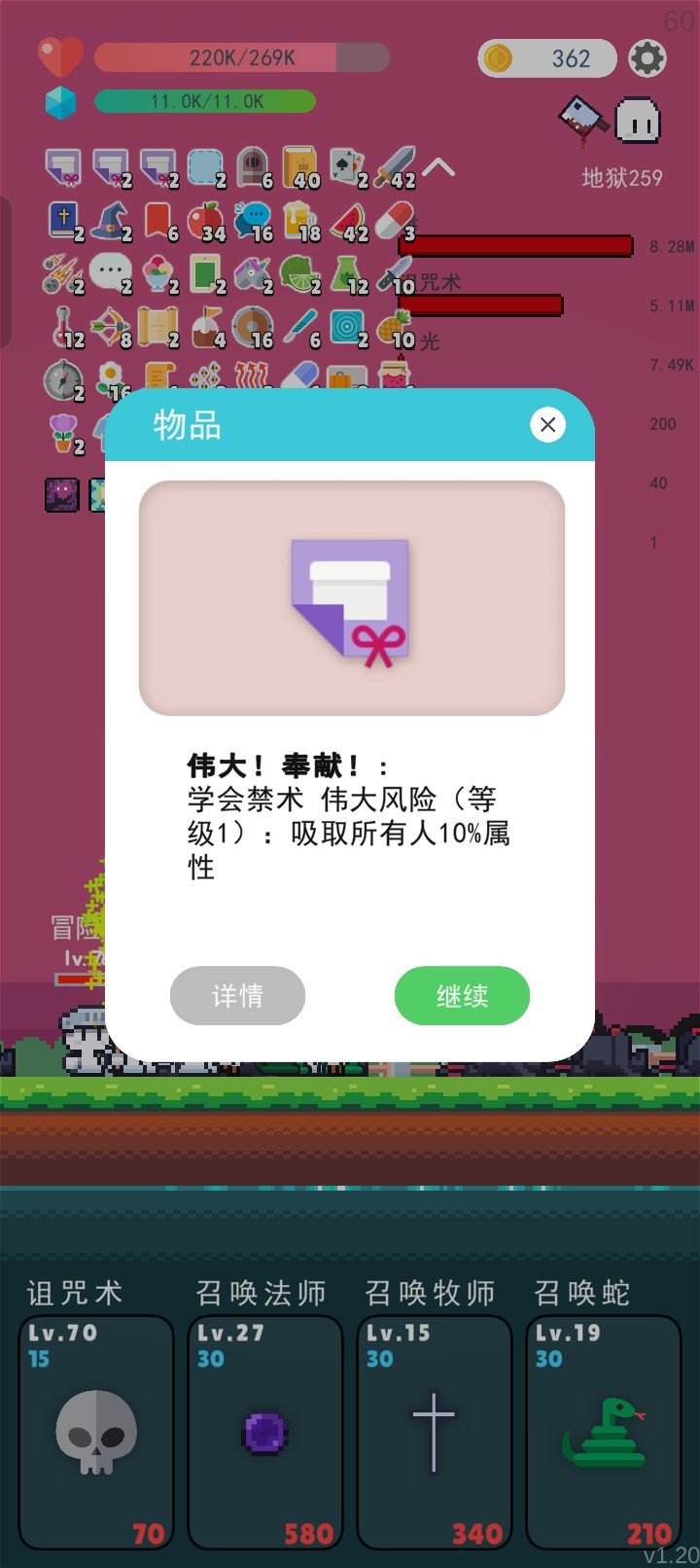The width and height of the screenshot is (700, 1568).
Task: Open the wizard hat item in inventory
Action: (x=110, y=221)
